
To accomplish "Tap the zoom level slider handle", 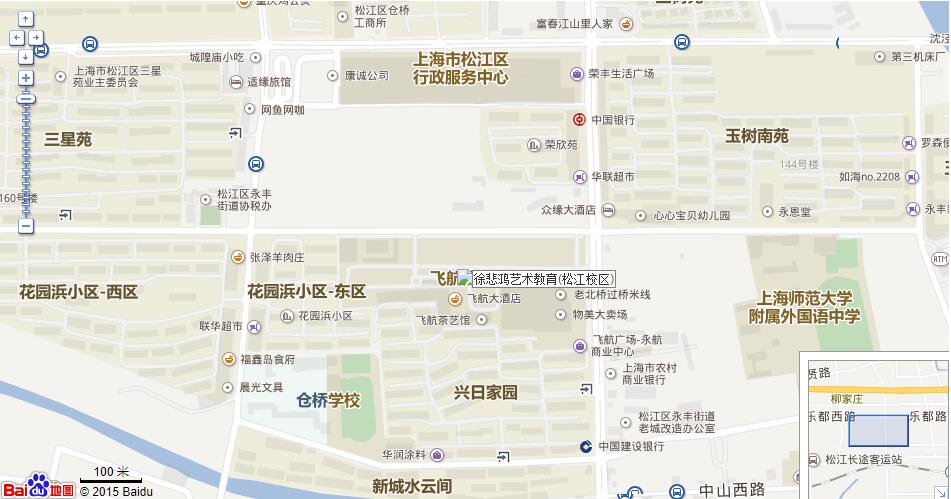I will pos(26,98).
